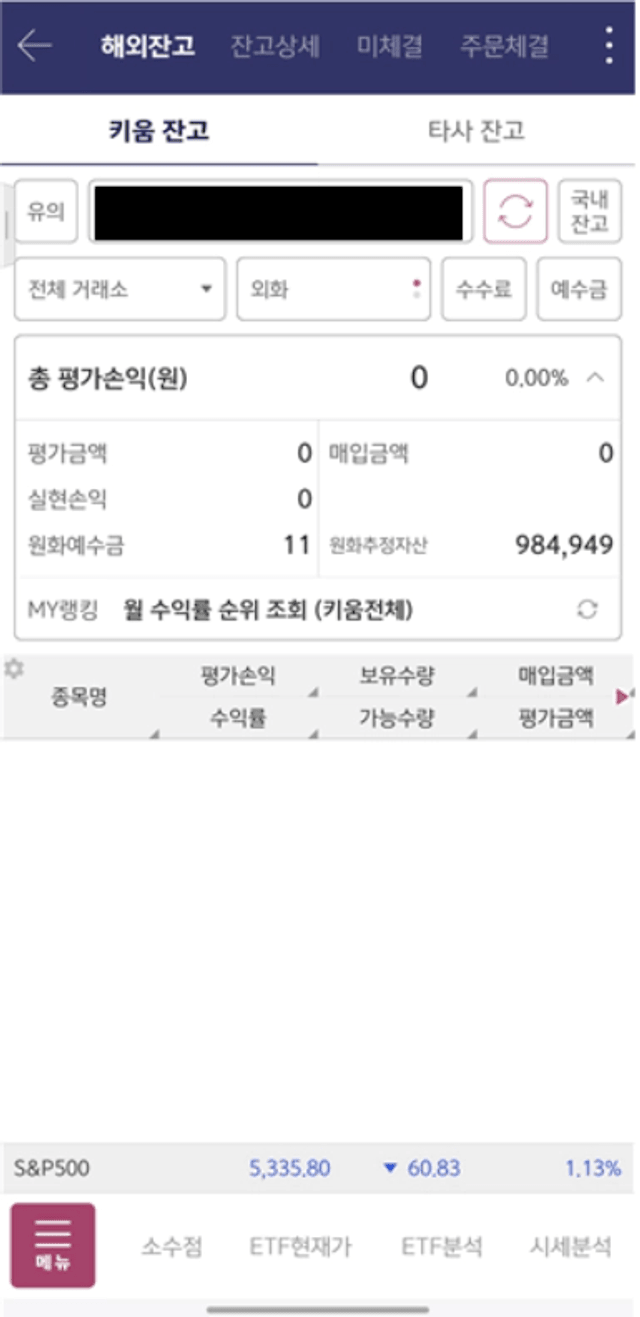
Task: Open 시세분석 shortcut
Action: point(570,1246)
